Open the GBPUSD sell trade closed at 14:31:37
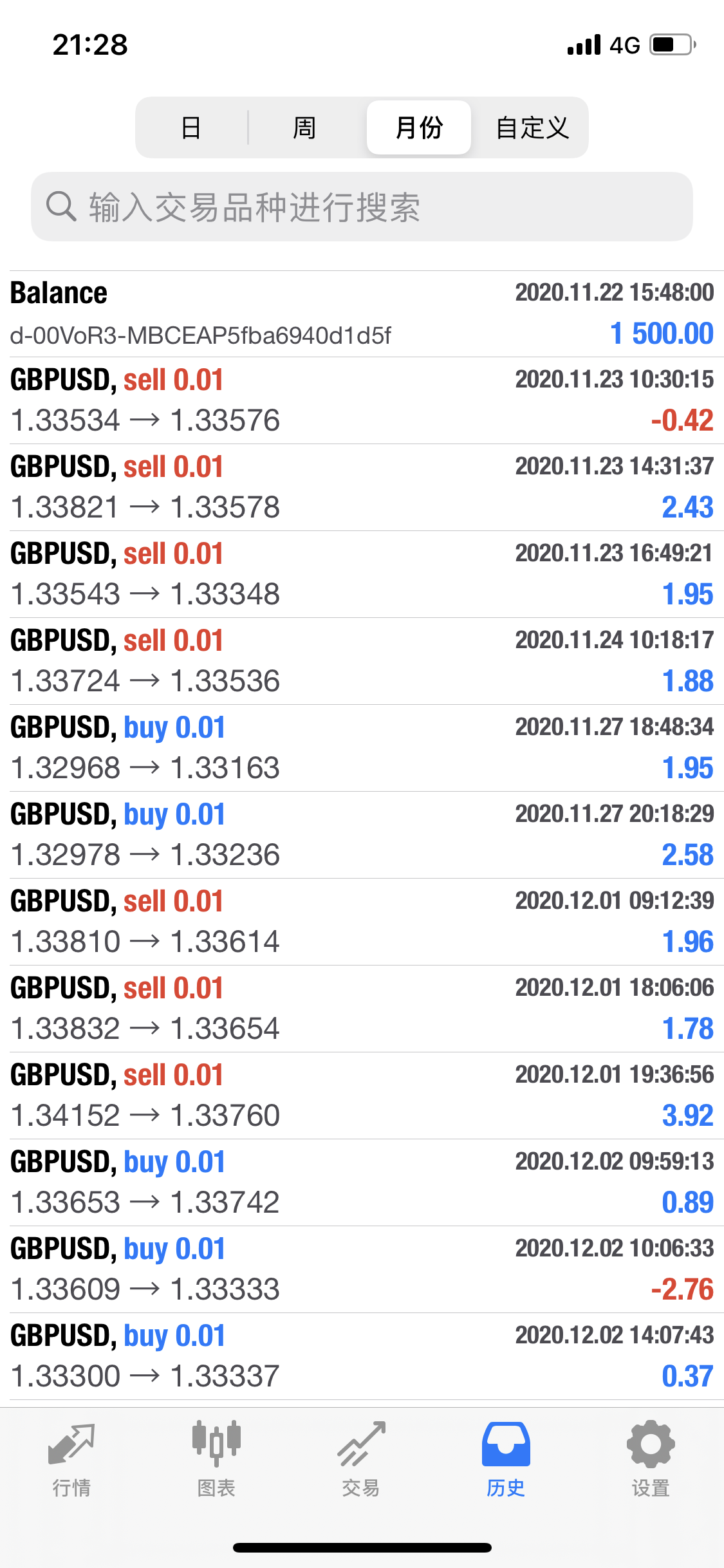 click(x=362, y=487)
